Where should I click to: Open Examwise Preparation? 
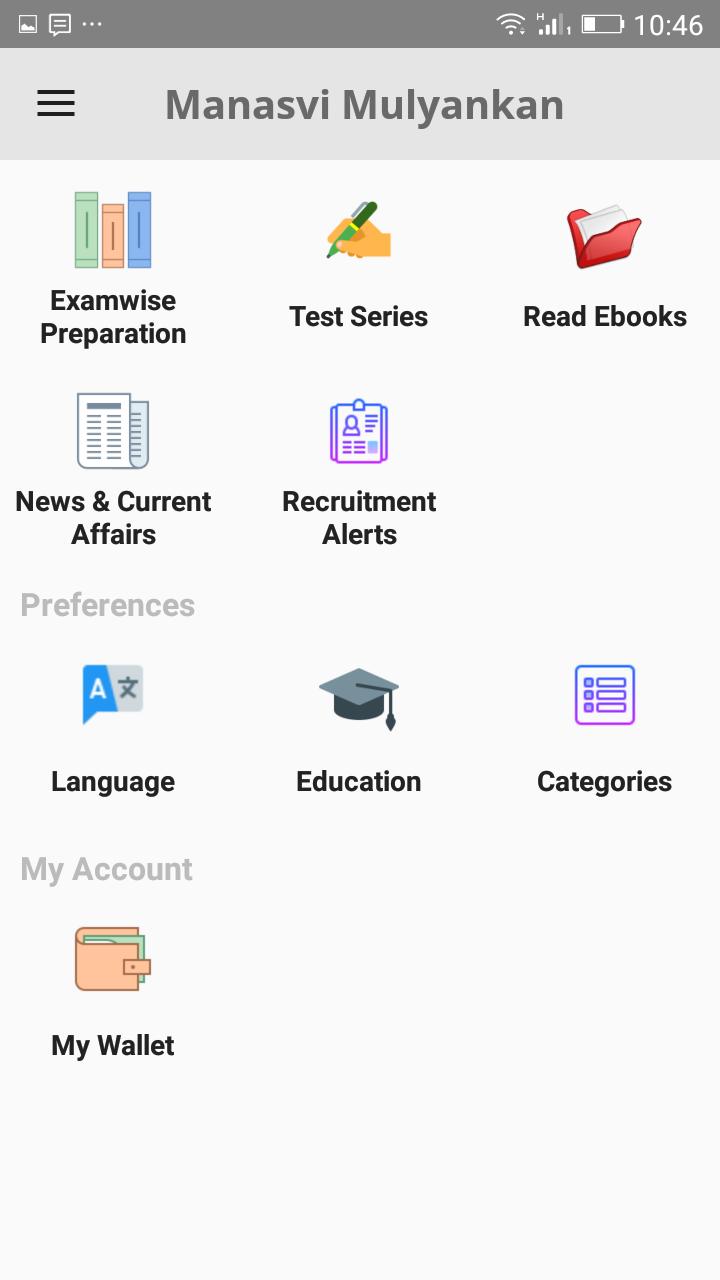pos(113,268)
